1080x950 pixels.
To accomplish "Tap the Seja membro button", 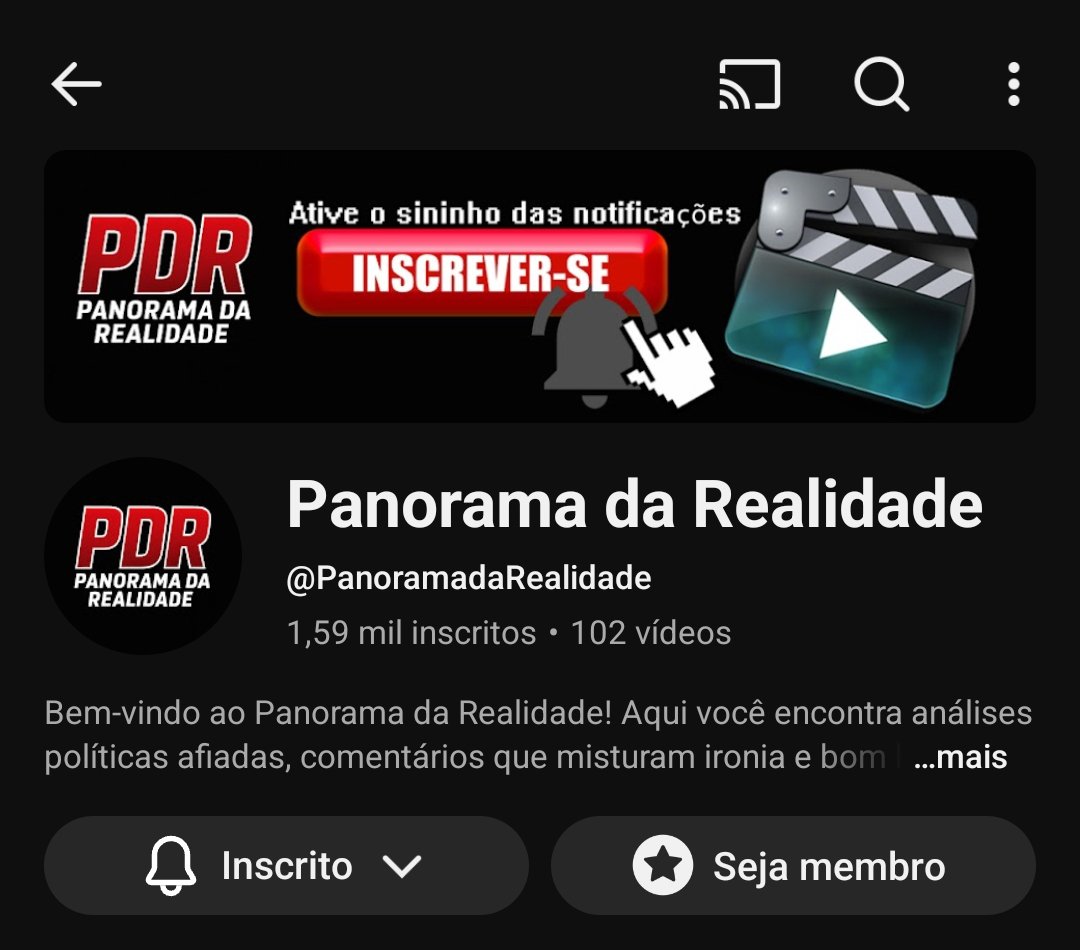I will [793, 865].
